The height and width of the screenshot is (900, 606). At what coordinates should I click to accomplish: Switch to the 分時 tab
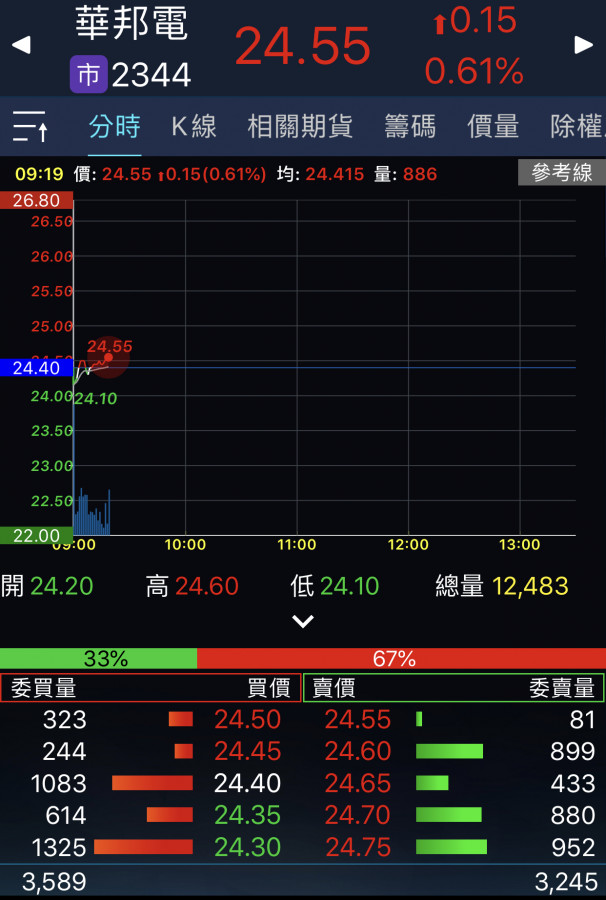114,127
